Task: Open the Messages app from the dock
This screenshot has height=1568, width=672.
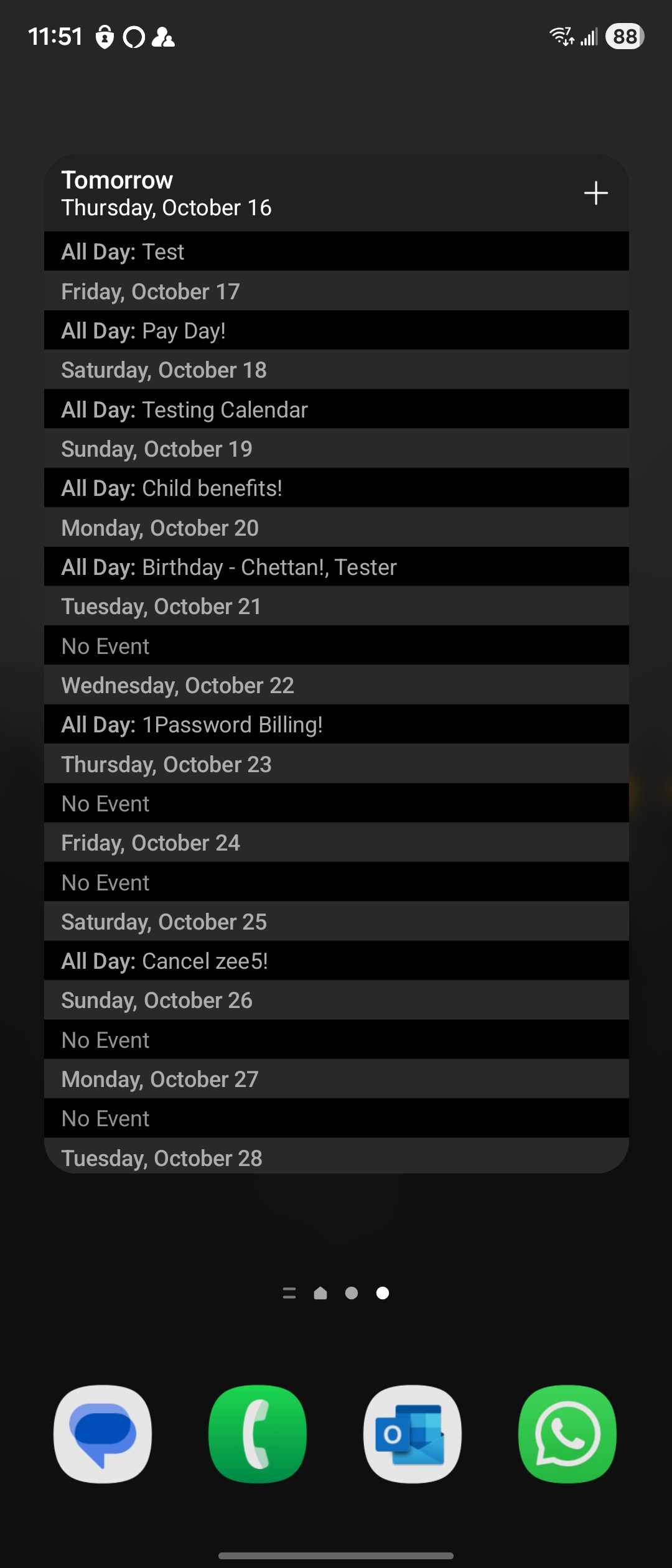Action: (x=102, y=1434)
